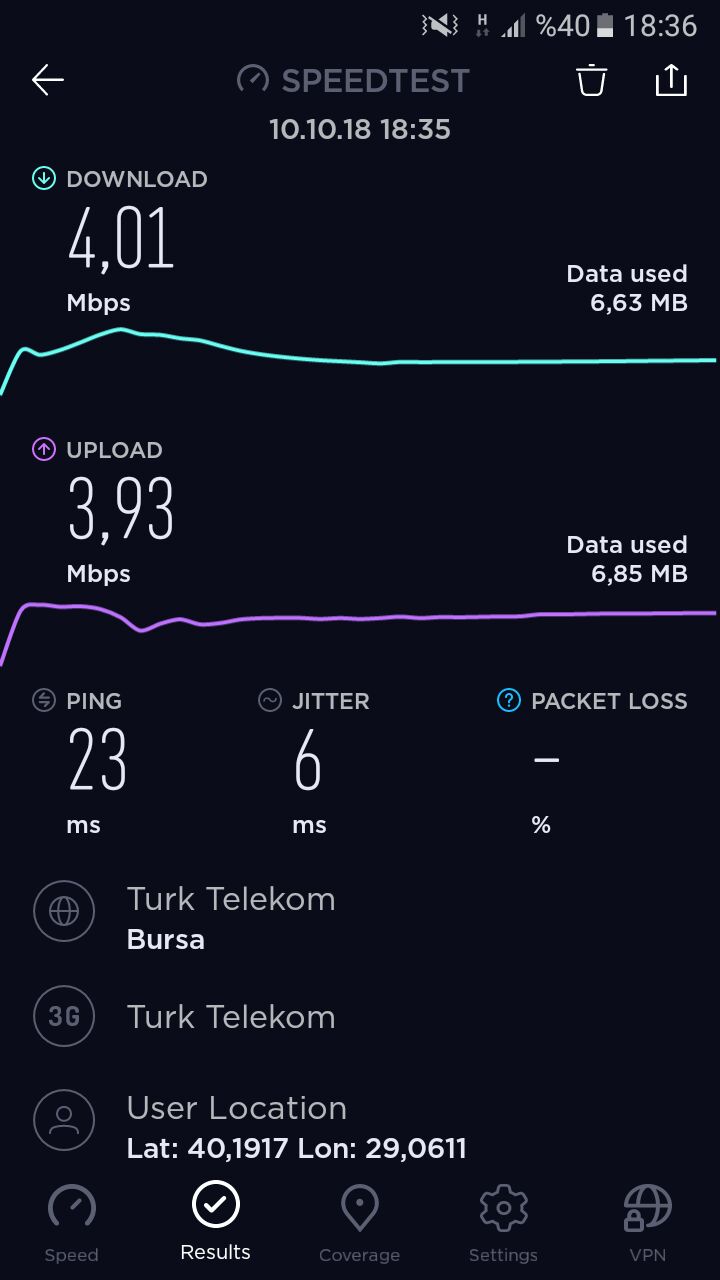Open packet loss help icon
The width and height of the screenshot is (720, 1280).
coord(509,701)
